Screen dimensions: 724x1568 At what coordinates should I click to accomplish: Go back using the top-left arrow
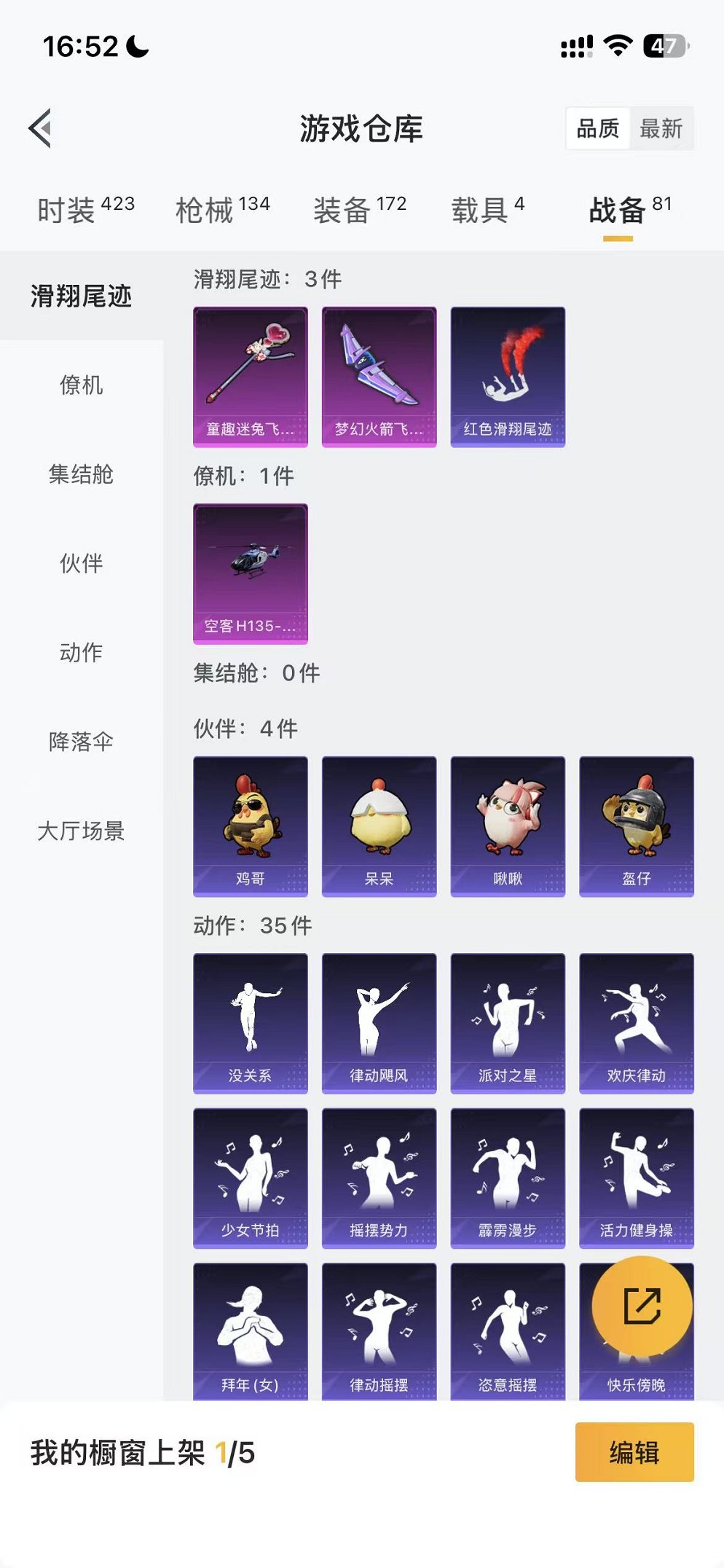coord(41,128)
